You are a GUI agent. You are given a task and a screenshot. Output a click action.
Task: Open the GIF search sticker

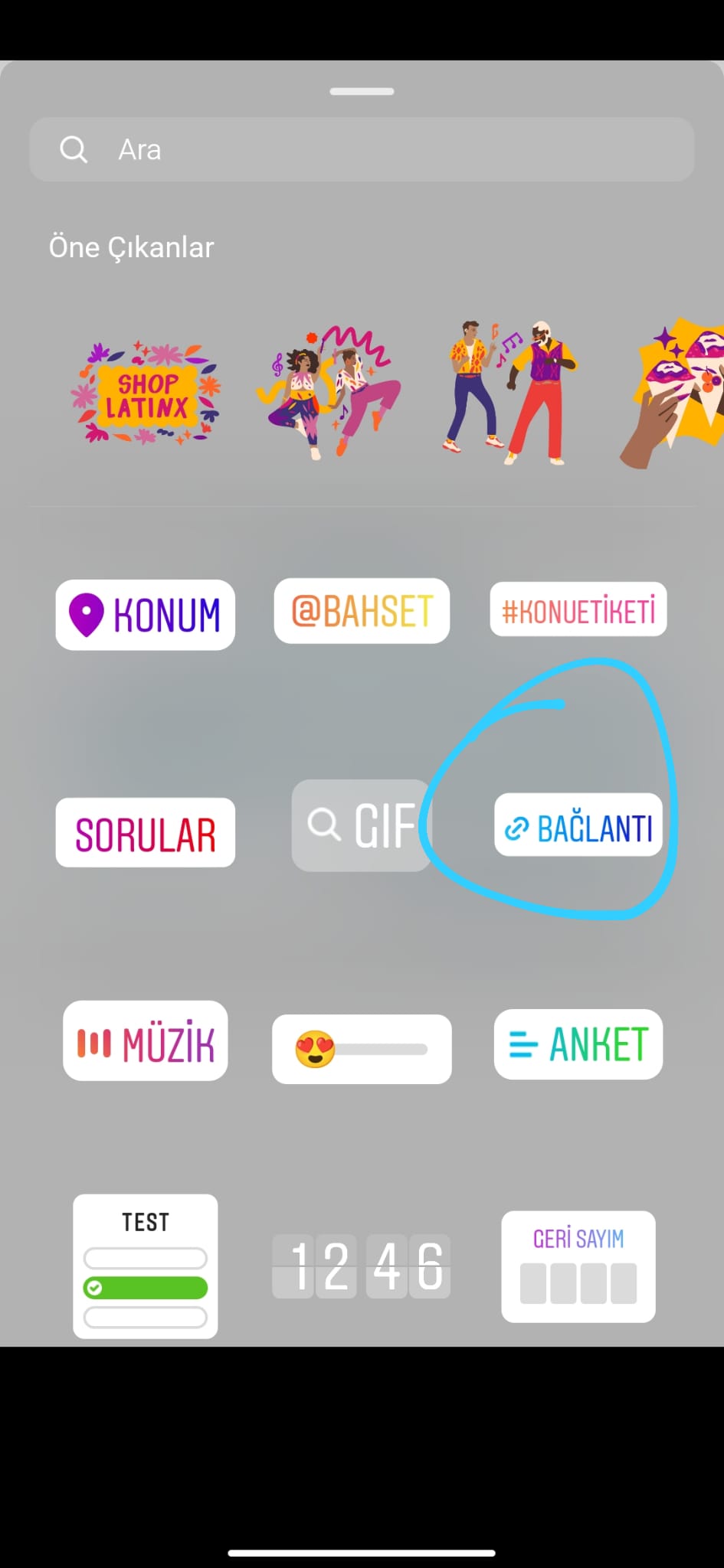tap(362, 825)
